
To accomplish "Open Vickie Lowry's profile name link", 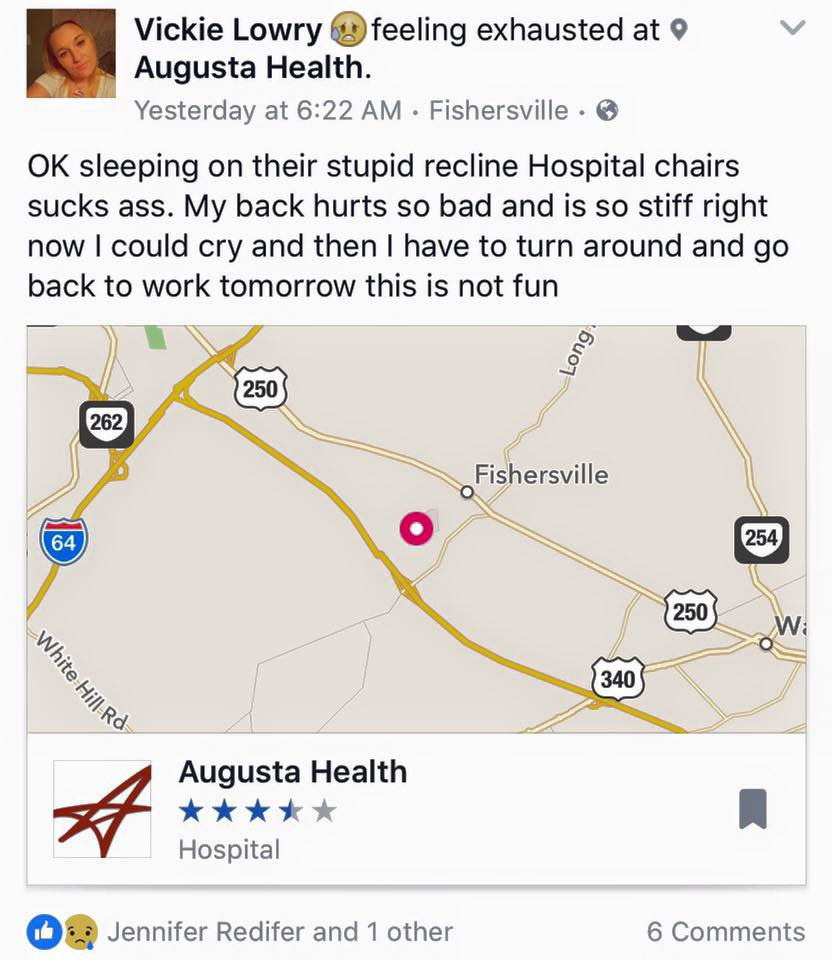I will (228, 30).
